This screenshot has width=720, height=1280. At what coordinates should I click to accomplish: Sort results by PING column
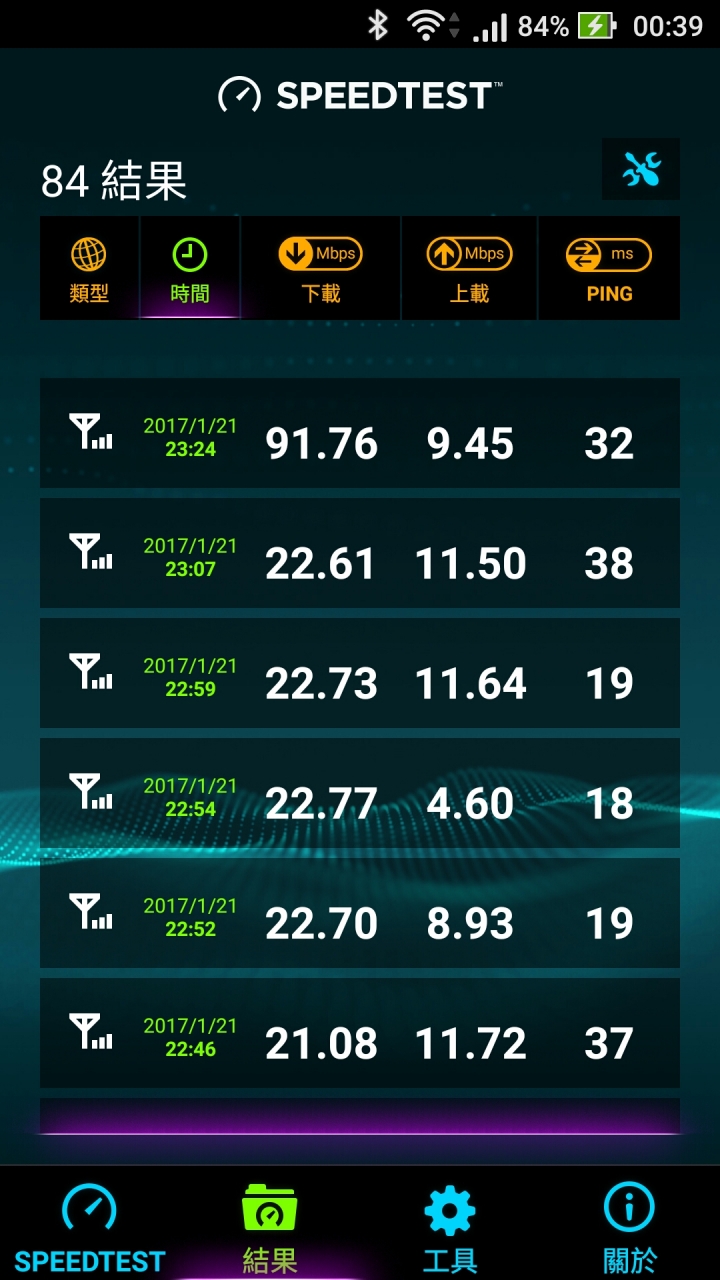point(608,269)
